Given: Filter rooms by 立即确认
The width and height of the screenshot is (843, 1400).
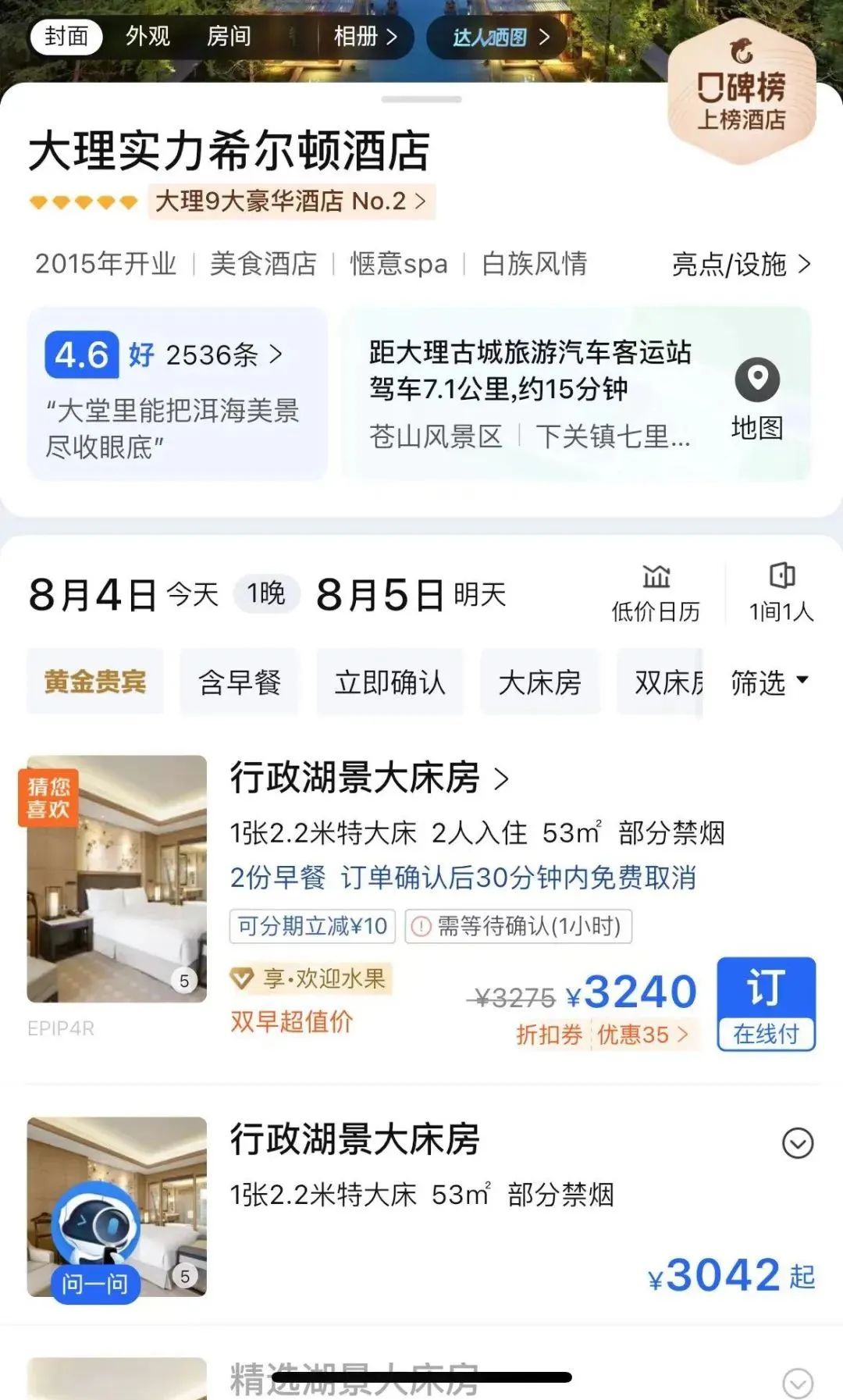Looking at the screenshot, I should click(389, 682).
